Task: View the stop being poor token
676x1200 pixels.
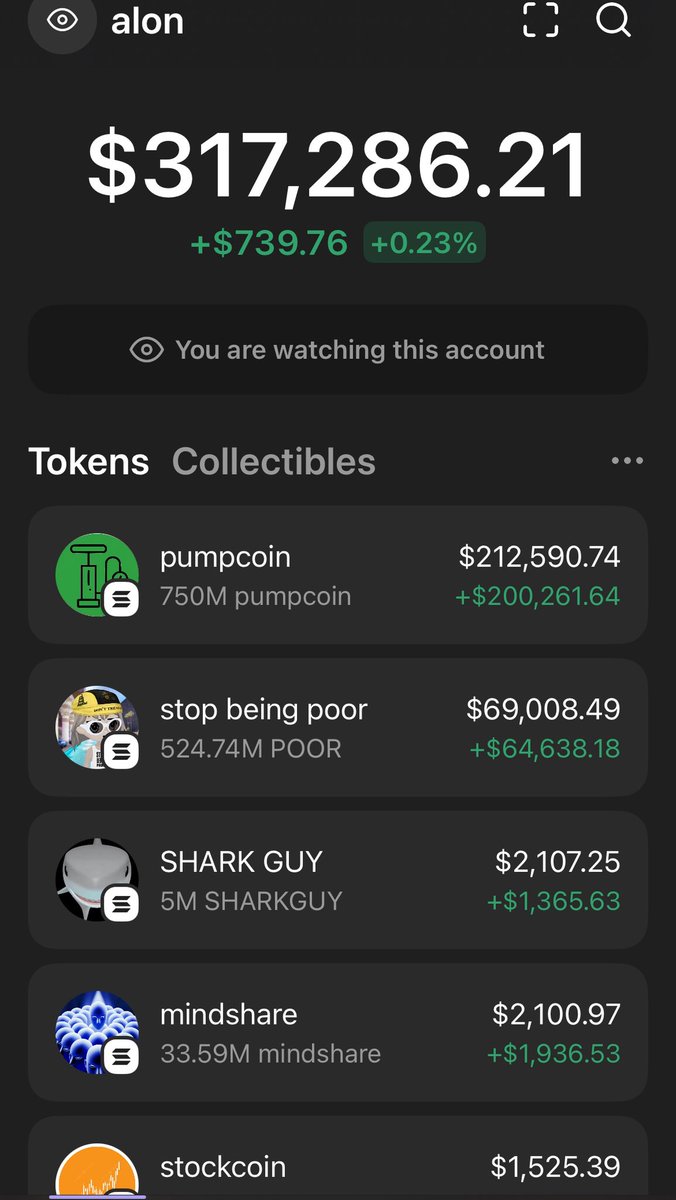Action: coord(338,727)
